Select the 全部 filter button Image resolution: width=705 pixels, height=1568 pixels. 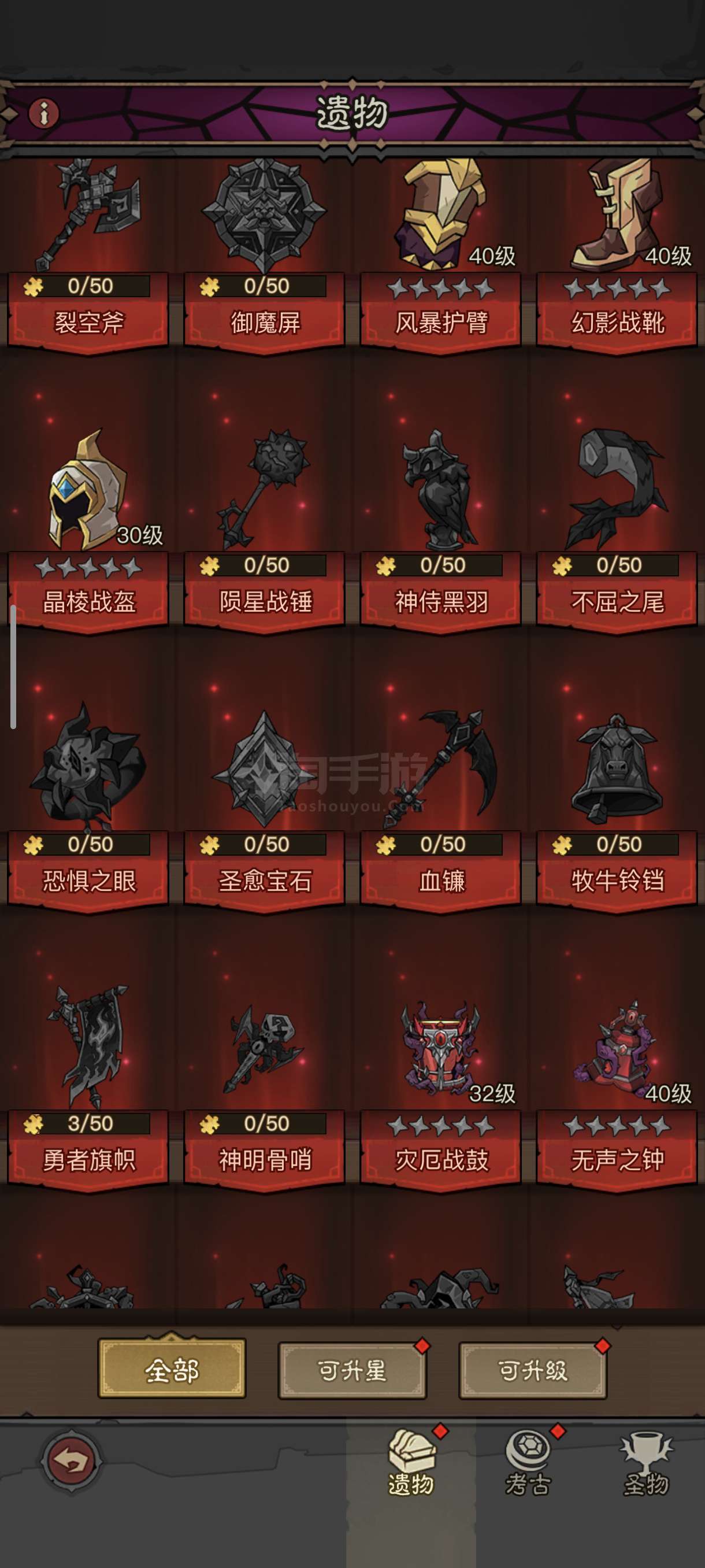[x=172, y=1371]
